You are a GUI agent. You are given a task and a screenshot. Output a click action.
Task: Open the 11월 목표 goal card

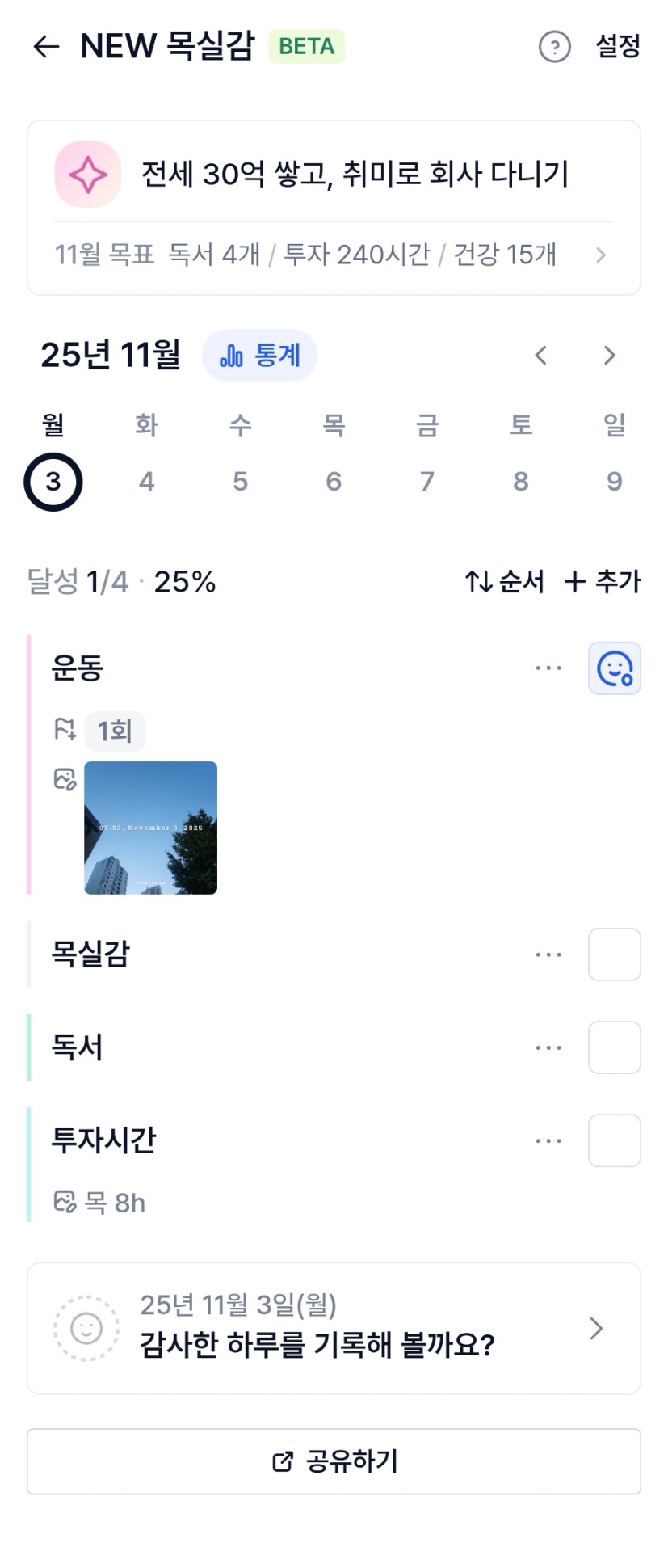[x=333, y=255]
